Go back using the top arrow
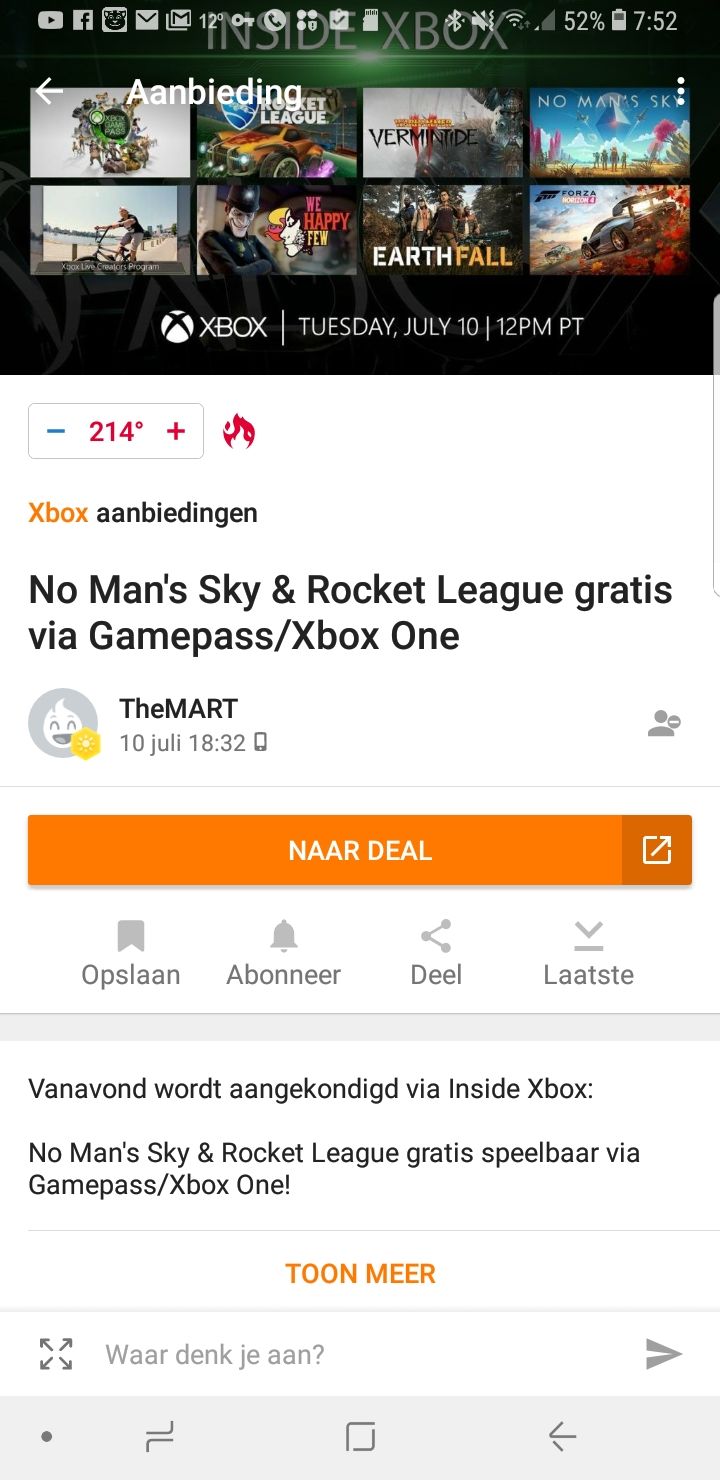Viewport: 720px width, 1480px height. (48, 92)
